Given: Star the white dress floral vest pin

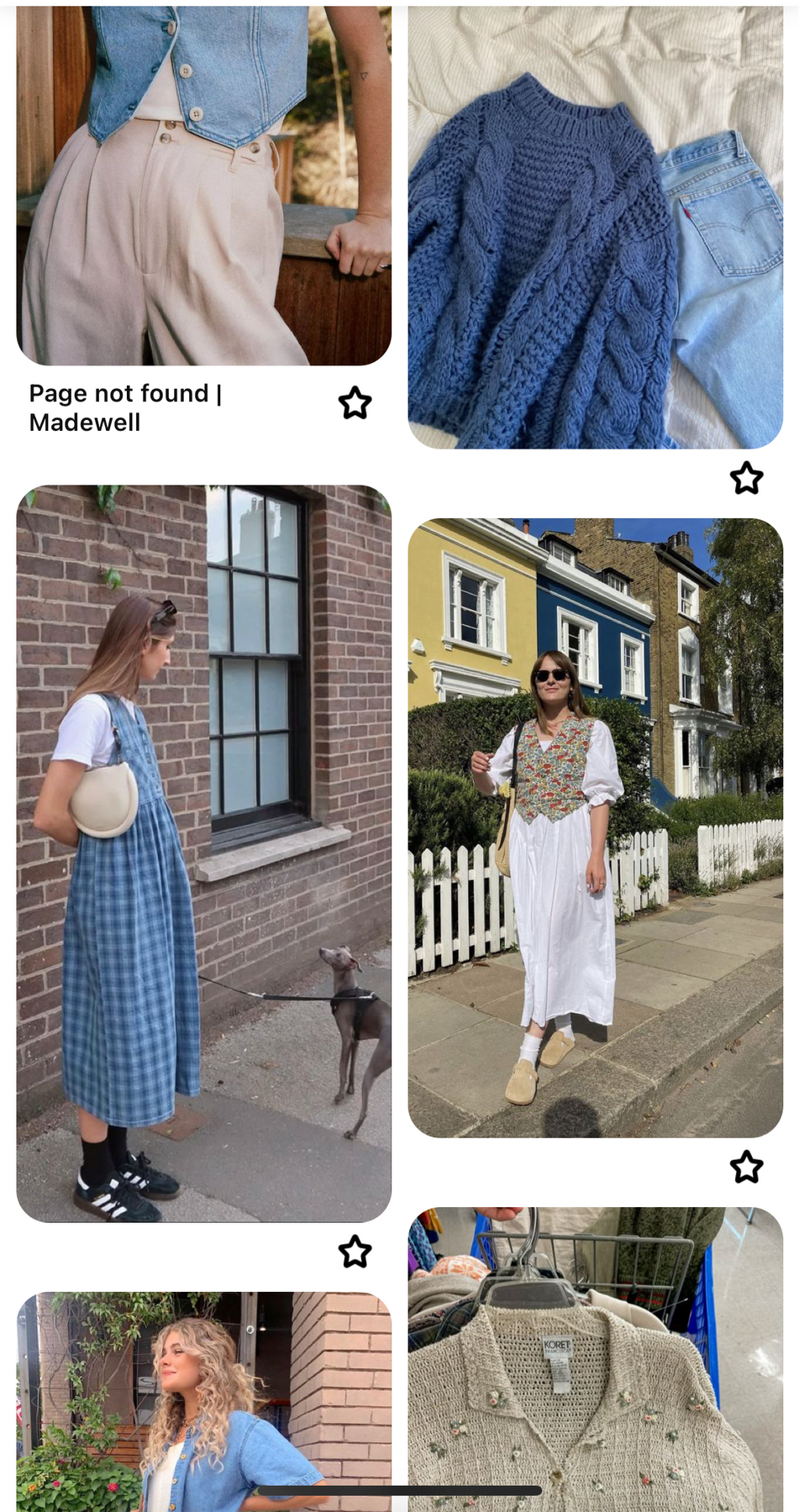Looking at the screenshot, I should coord(747,1167).
